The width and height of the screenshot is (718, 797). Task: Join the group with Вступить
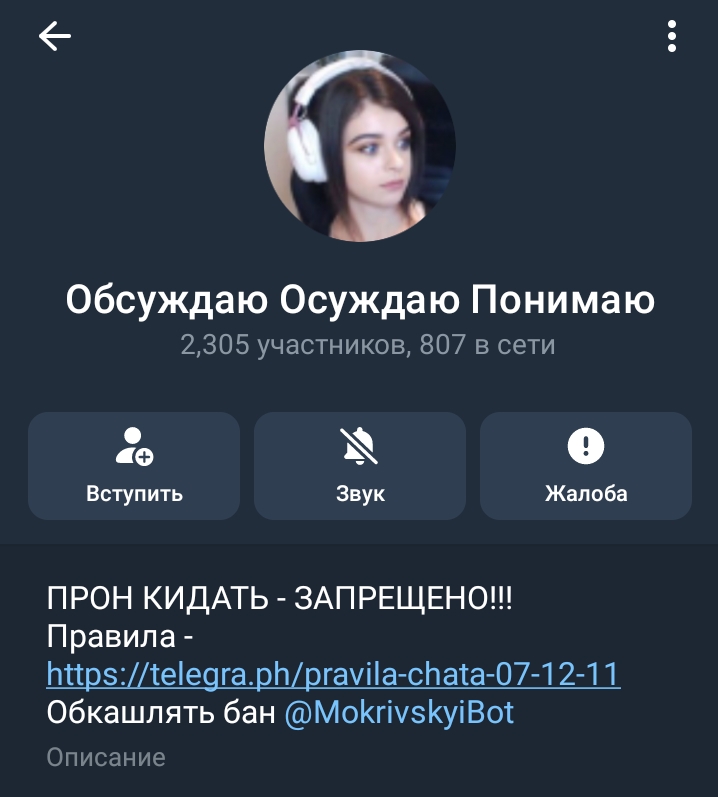134,465
